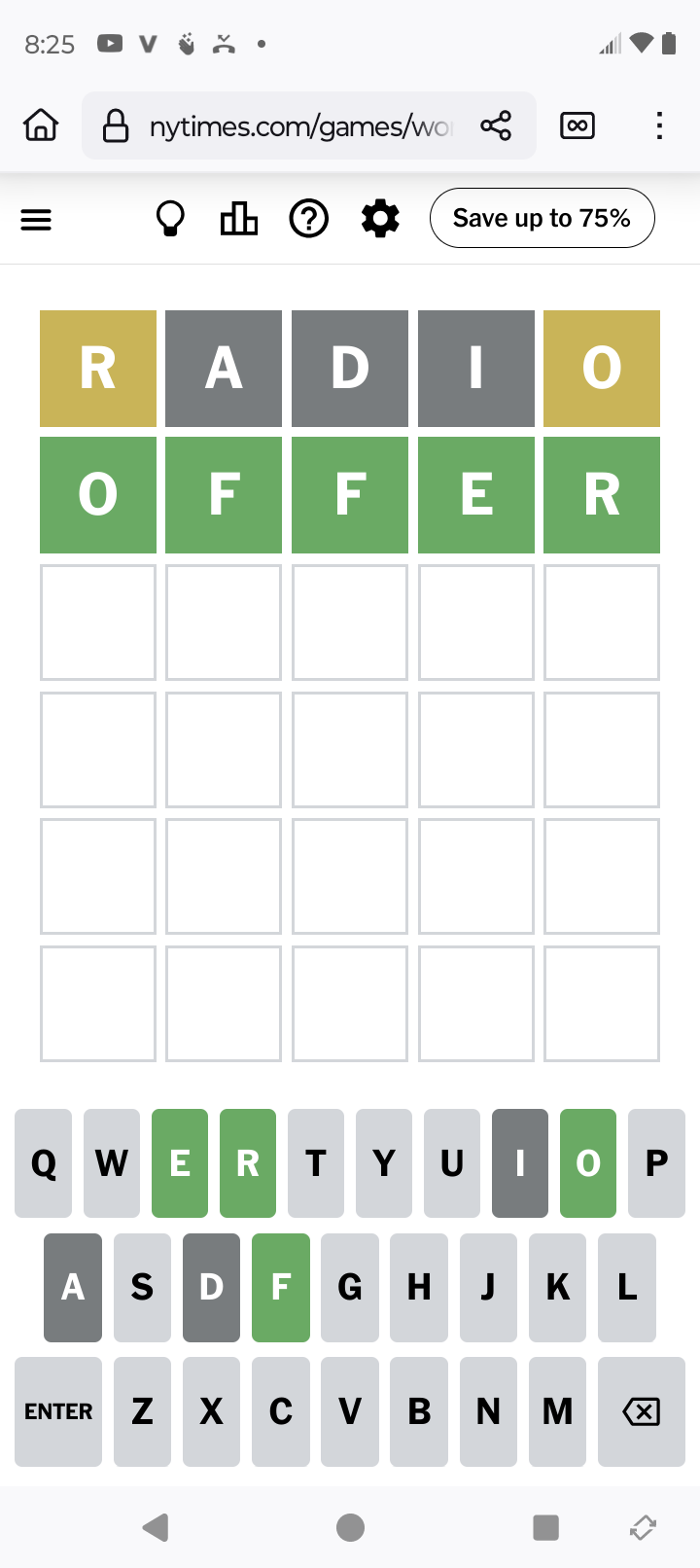Type the letter M key
This screenshot has width=700, height=1568.
click(557, 1411)
